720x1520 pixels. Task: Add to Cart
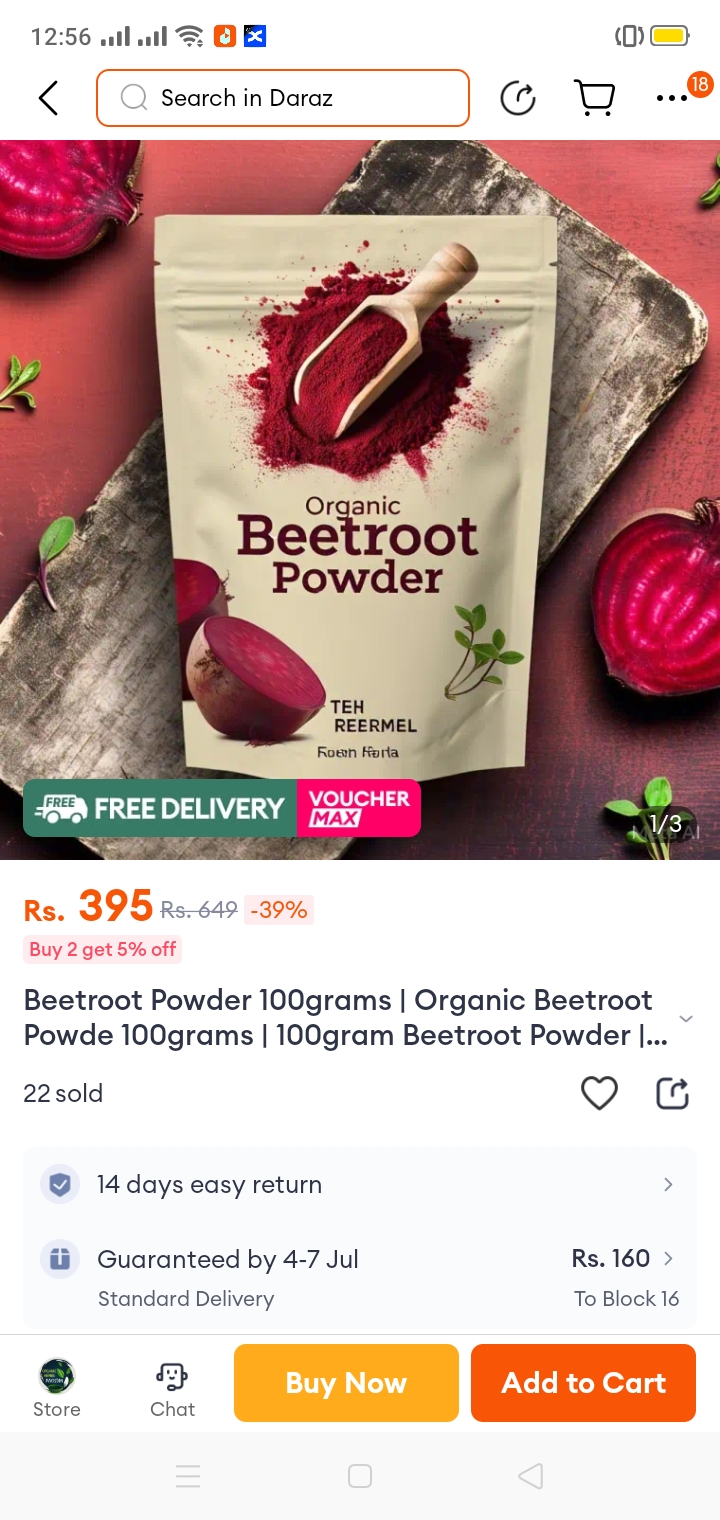point(583,1383)
